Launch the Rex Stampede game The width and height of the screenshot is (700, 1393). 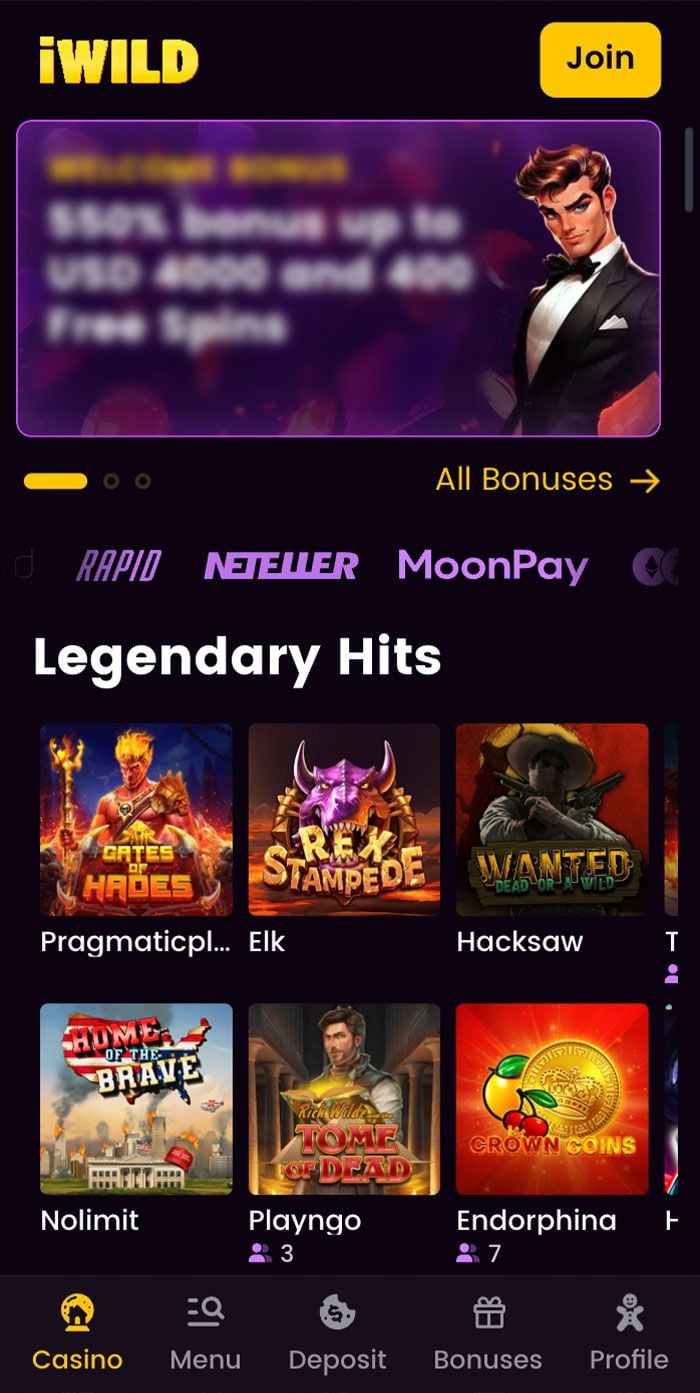[x=344, y=820]
